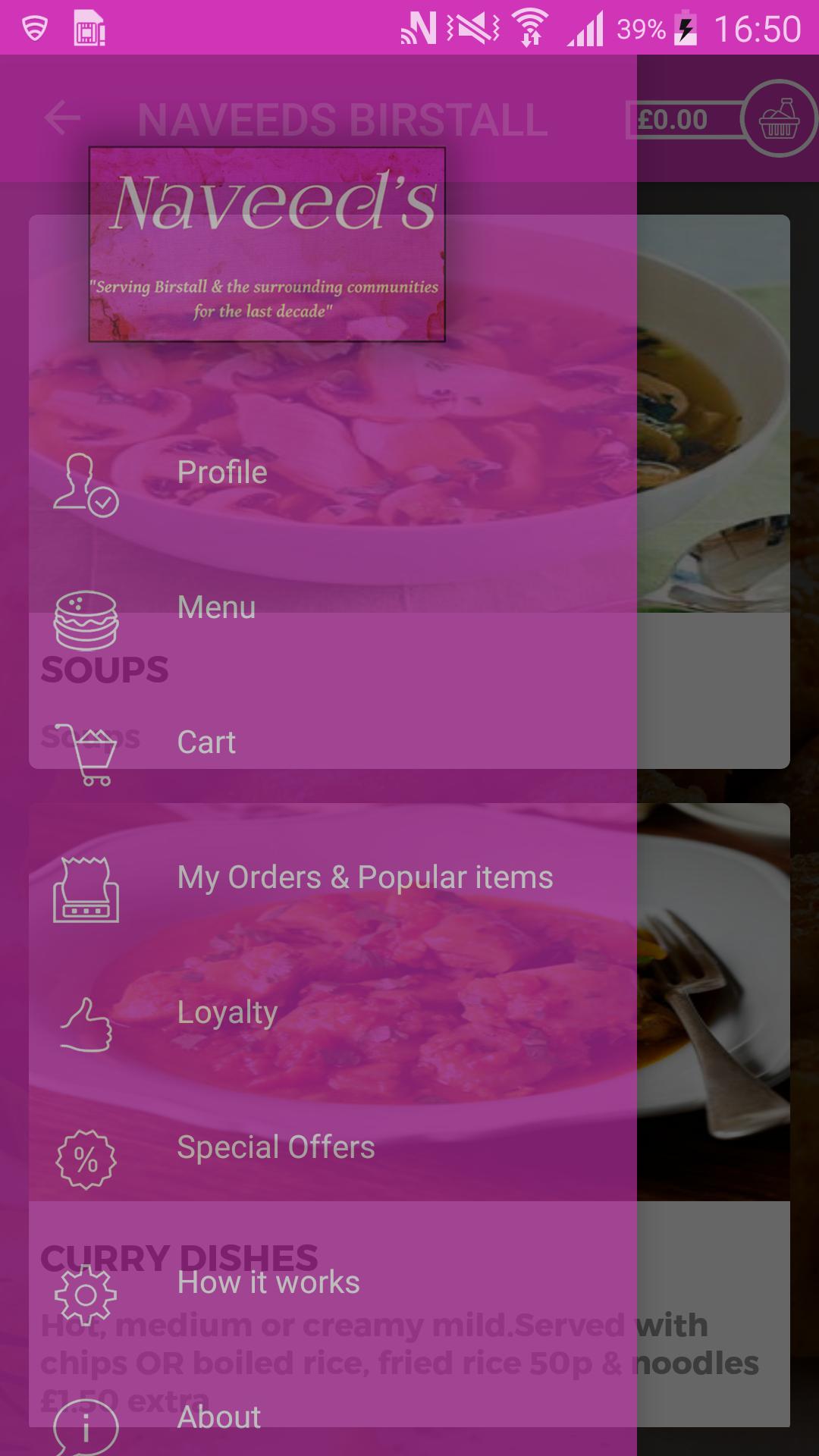Open the About page
This screenshot has width=819, height=1456.
click(x=218, y=1417)
